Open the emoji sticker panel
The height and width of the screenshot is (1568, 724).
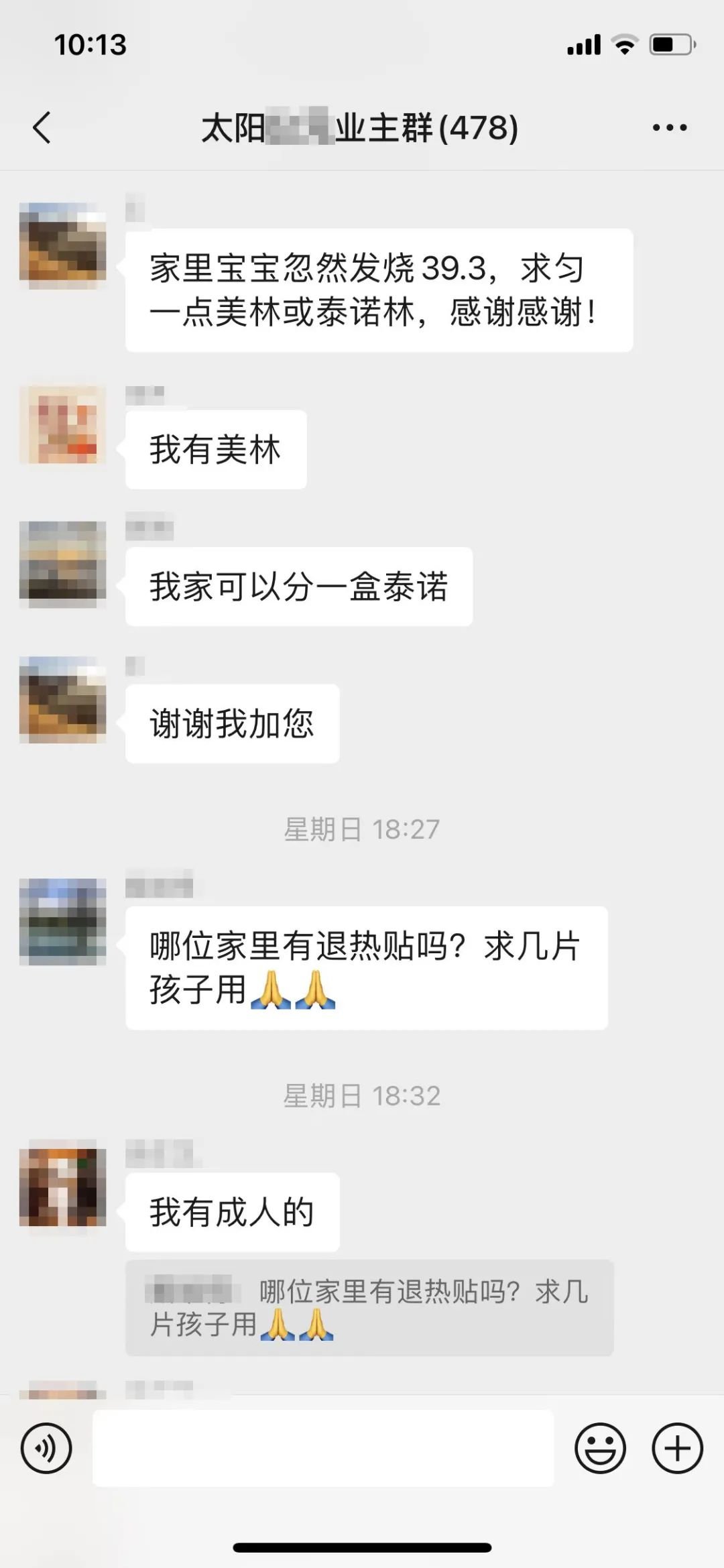click(x=600, y=1448)
